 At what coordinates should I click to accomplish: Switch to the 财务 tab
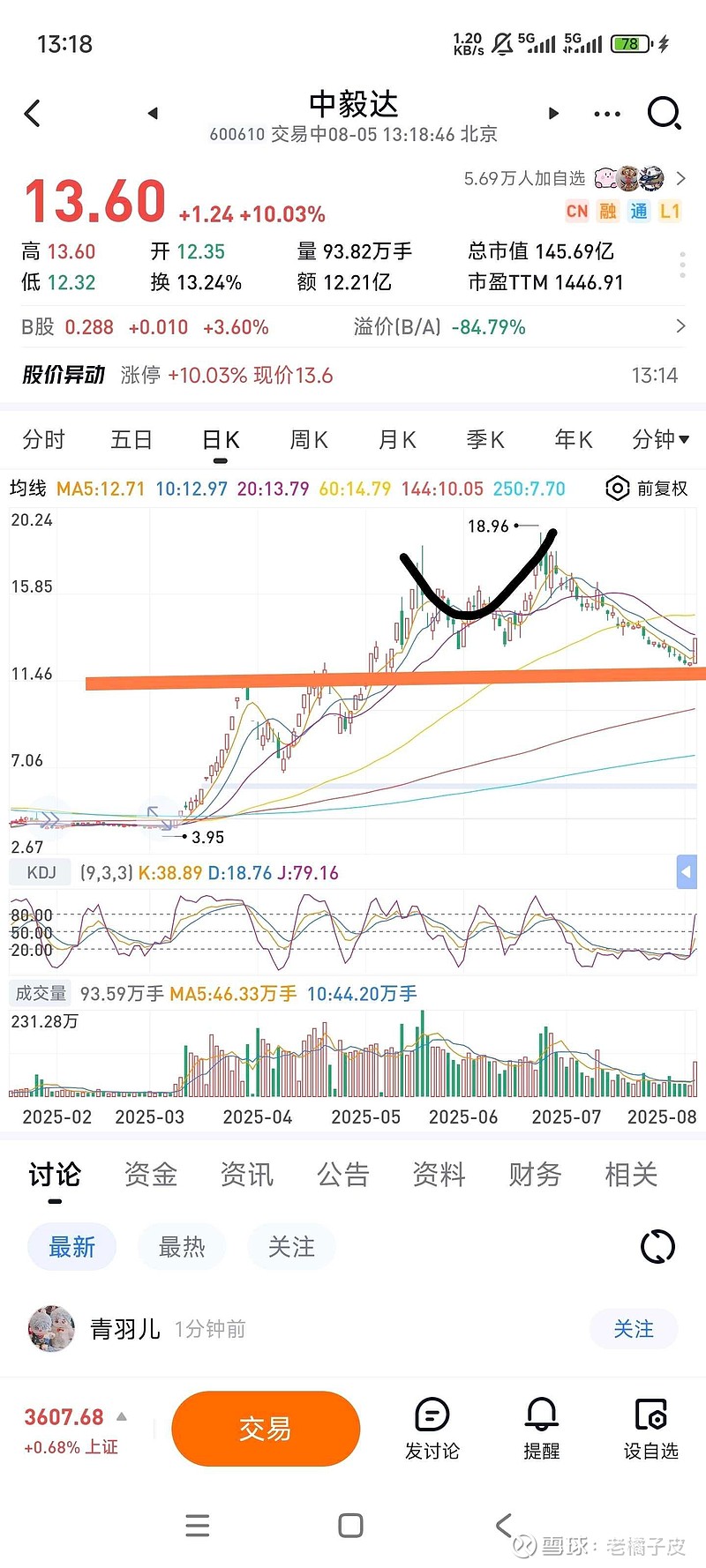pyautogui.click(x=535, y=1175)
